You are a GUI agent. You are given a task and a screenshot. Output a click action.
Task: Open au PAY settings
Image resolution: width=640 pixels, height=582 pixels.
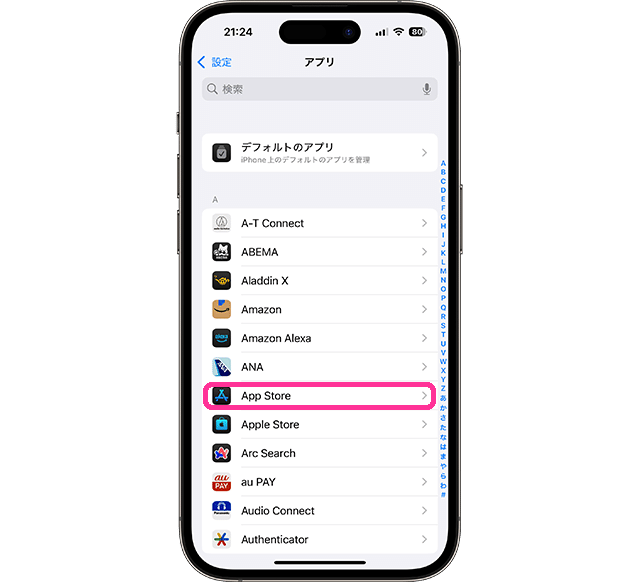(x=320, y=482)
